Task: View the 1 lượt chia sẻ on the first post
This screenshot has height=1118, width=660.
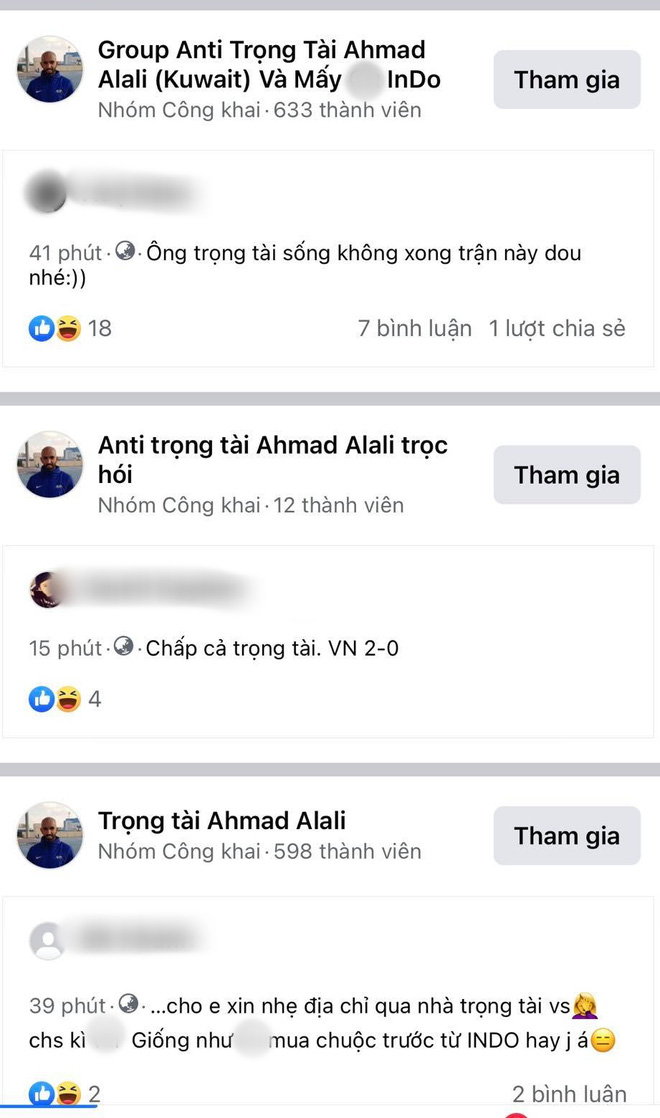Action: (x=556, y=328)
